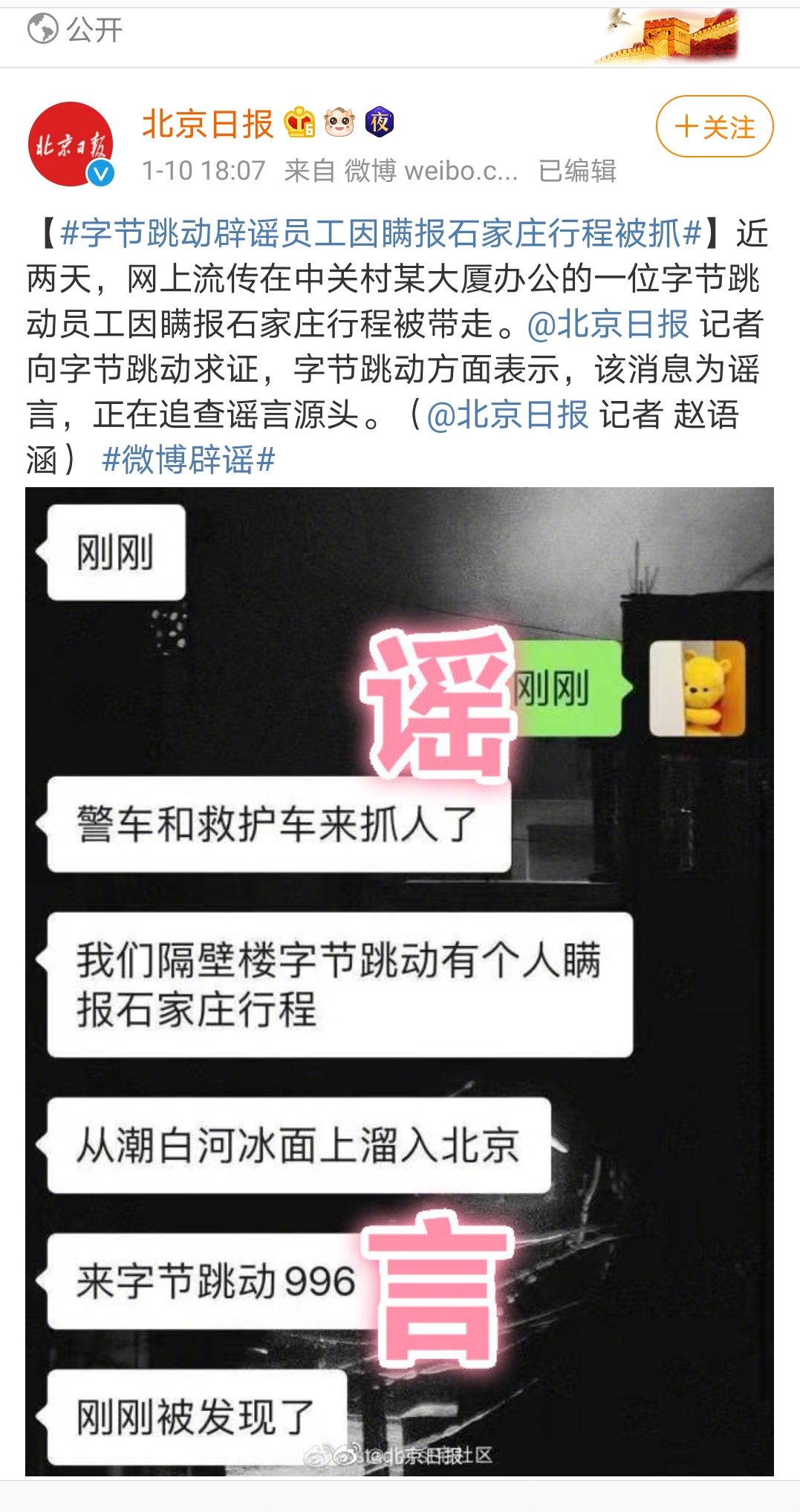Follow 北京日报 with the +关注 button
800x1512 pixels.
click(714, 126)
